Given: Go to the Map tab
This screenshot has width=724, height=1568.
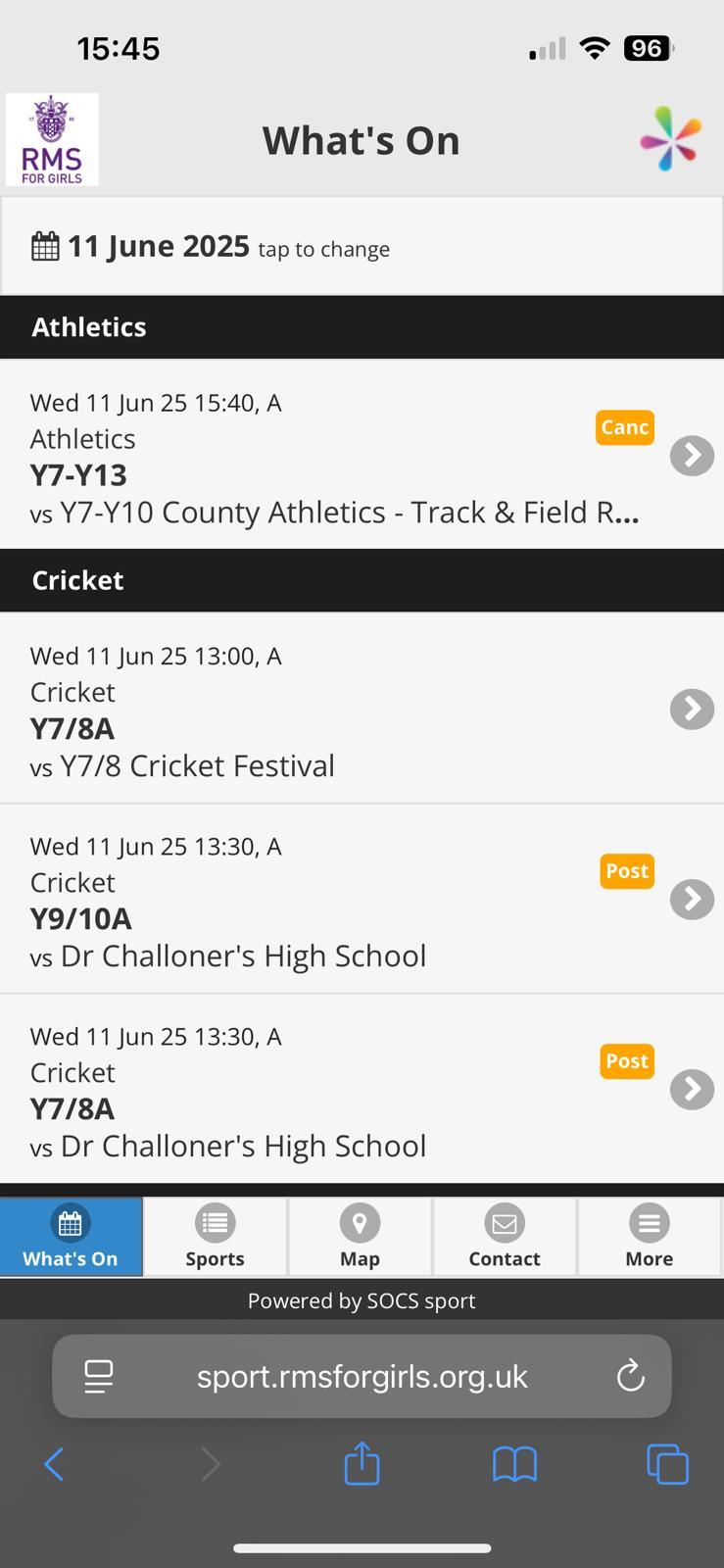Looking at the screenshot, I should 360,1237.
